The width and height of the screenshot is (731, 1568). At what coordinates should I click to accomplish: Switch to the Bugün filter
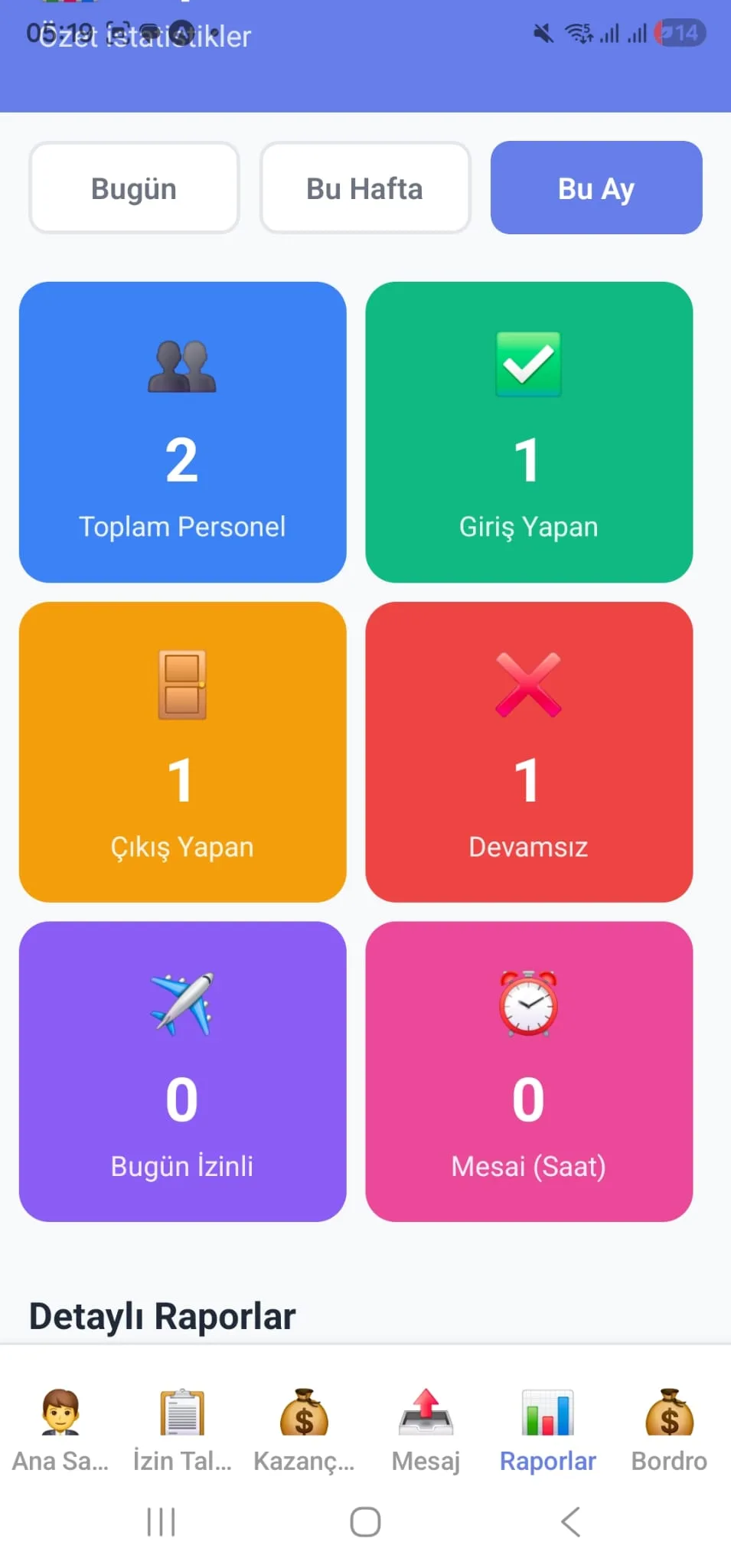point(133,188)
